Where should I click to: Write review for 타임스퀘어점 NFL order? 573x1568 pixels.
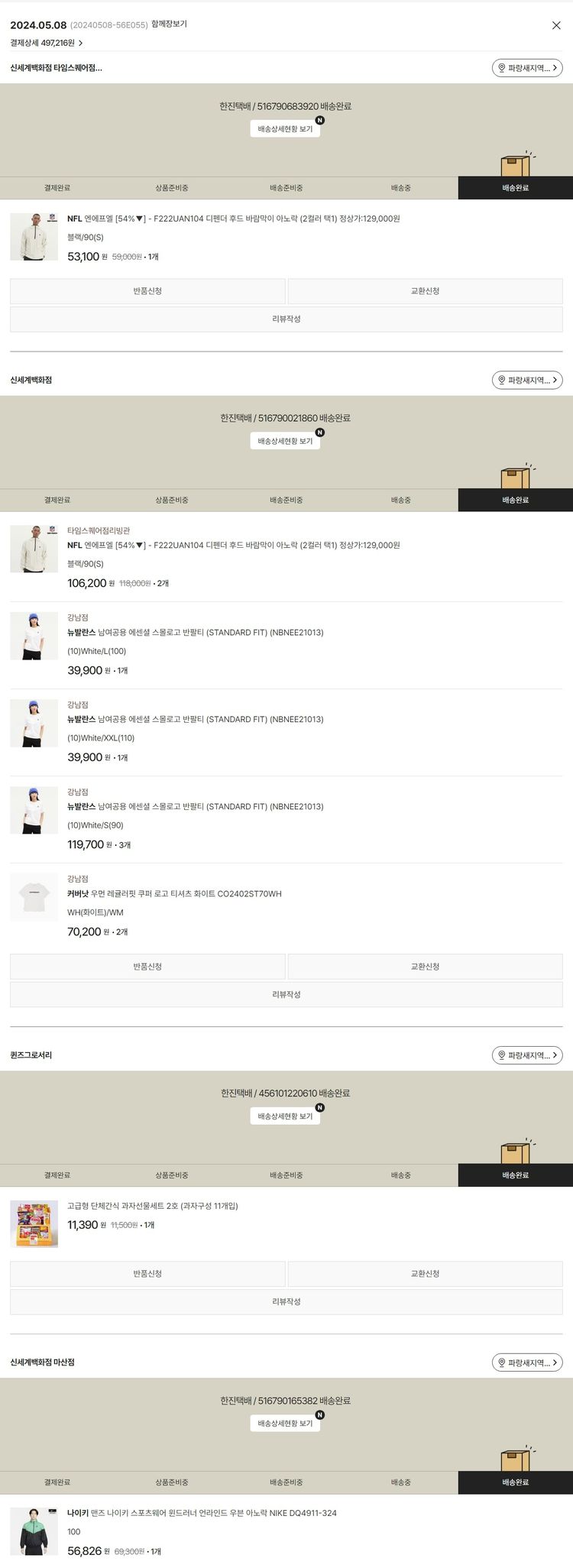pos(286,319)
